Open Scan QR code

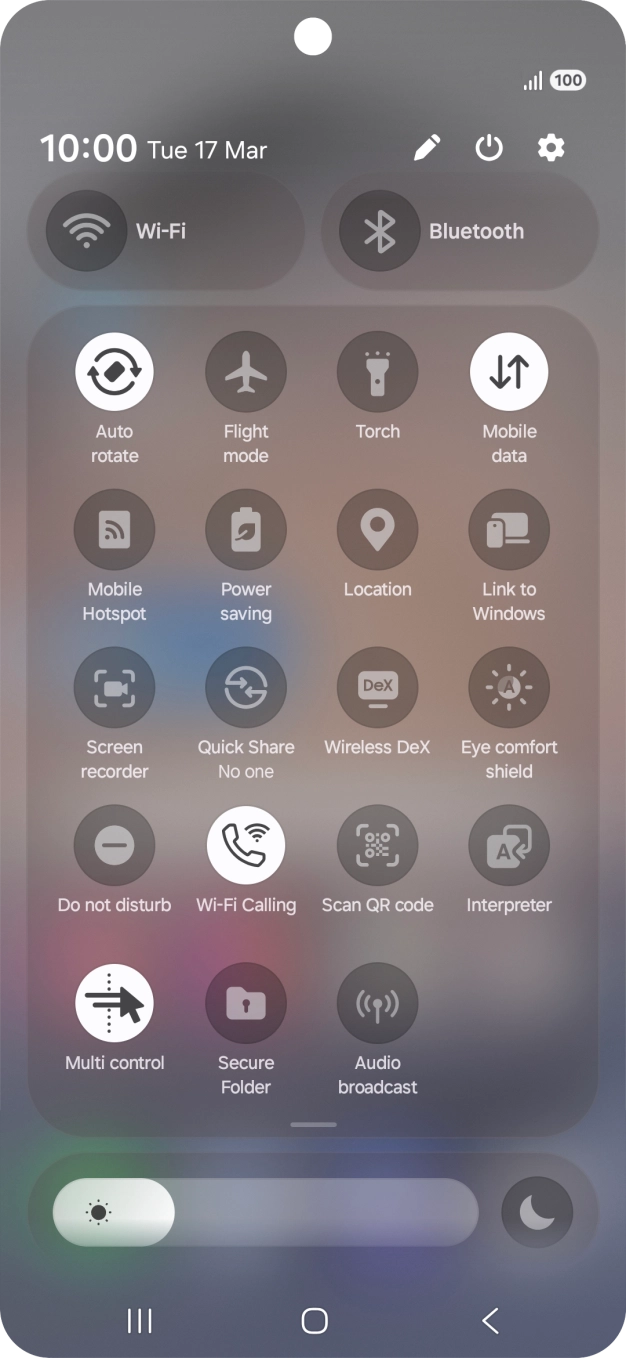click(x=377, y=846)
